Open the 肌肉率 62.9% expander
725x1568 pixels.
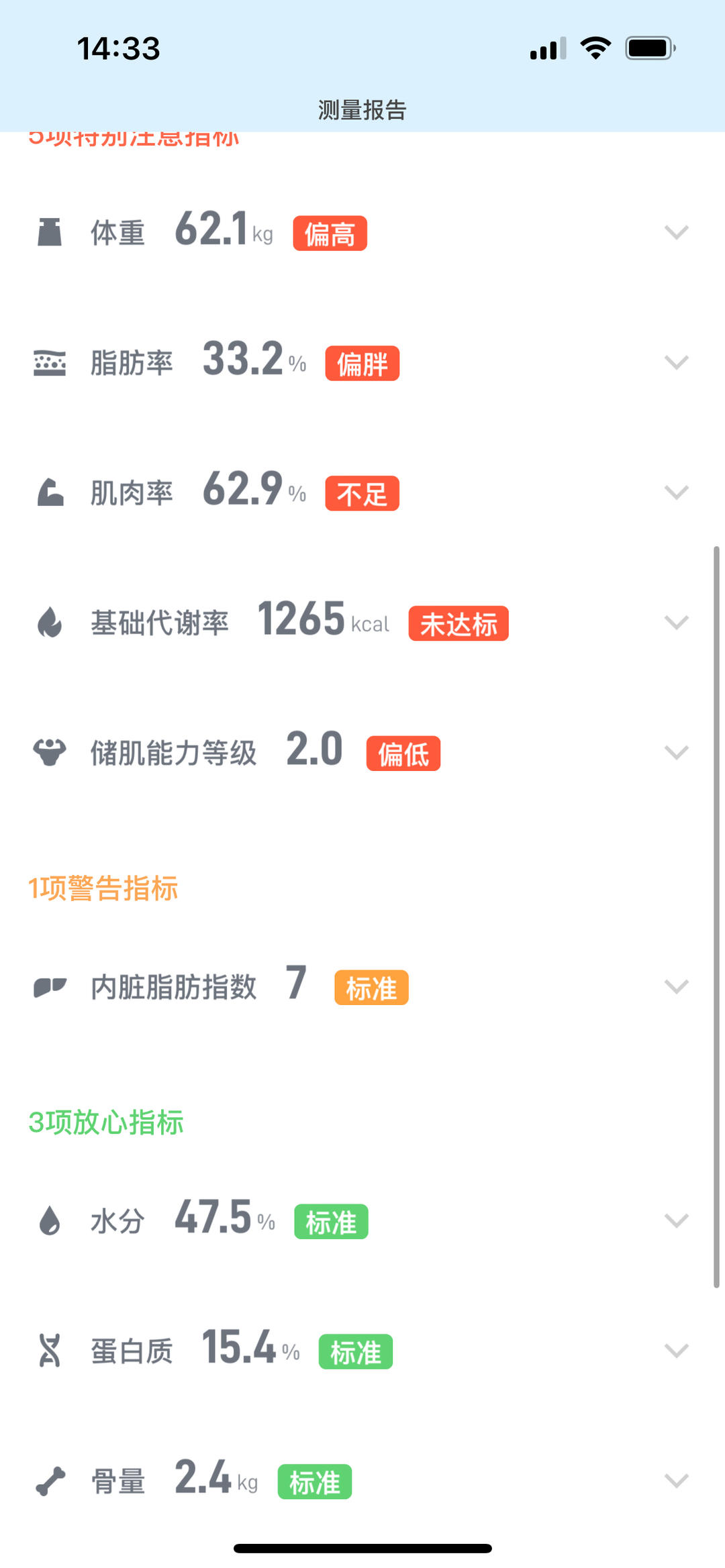coord(676,493)
